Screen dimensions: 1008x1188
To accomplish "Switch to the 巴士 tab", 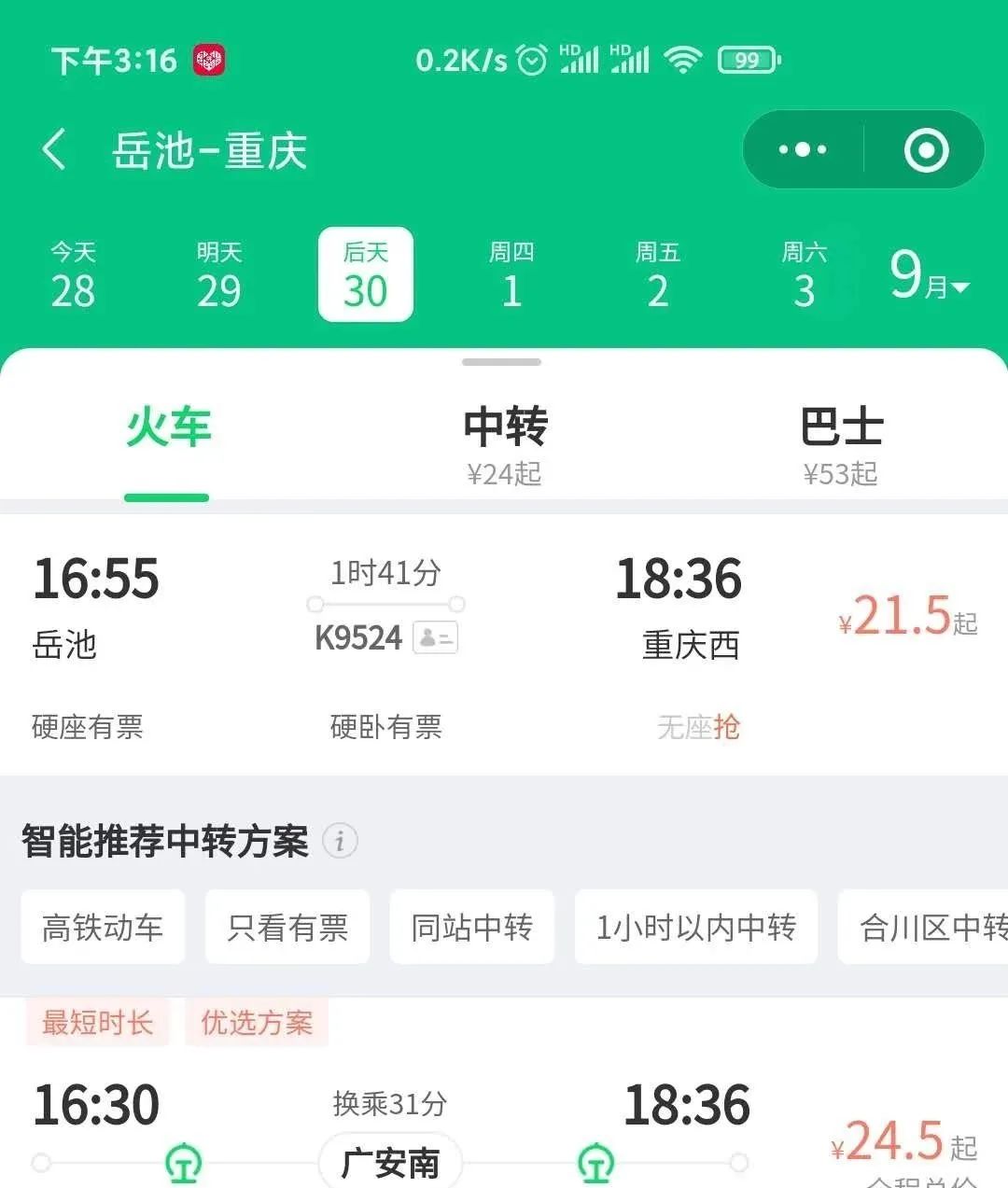I will pos(840,445).
